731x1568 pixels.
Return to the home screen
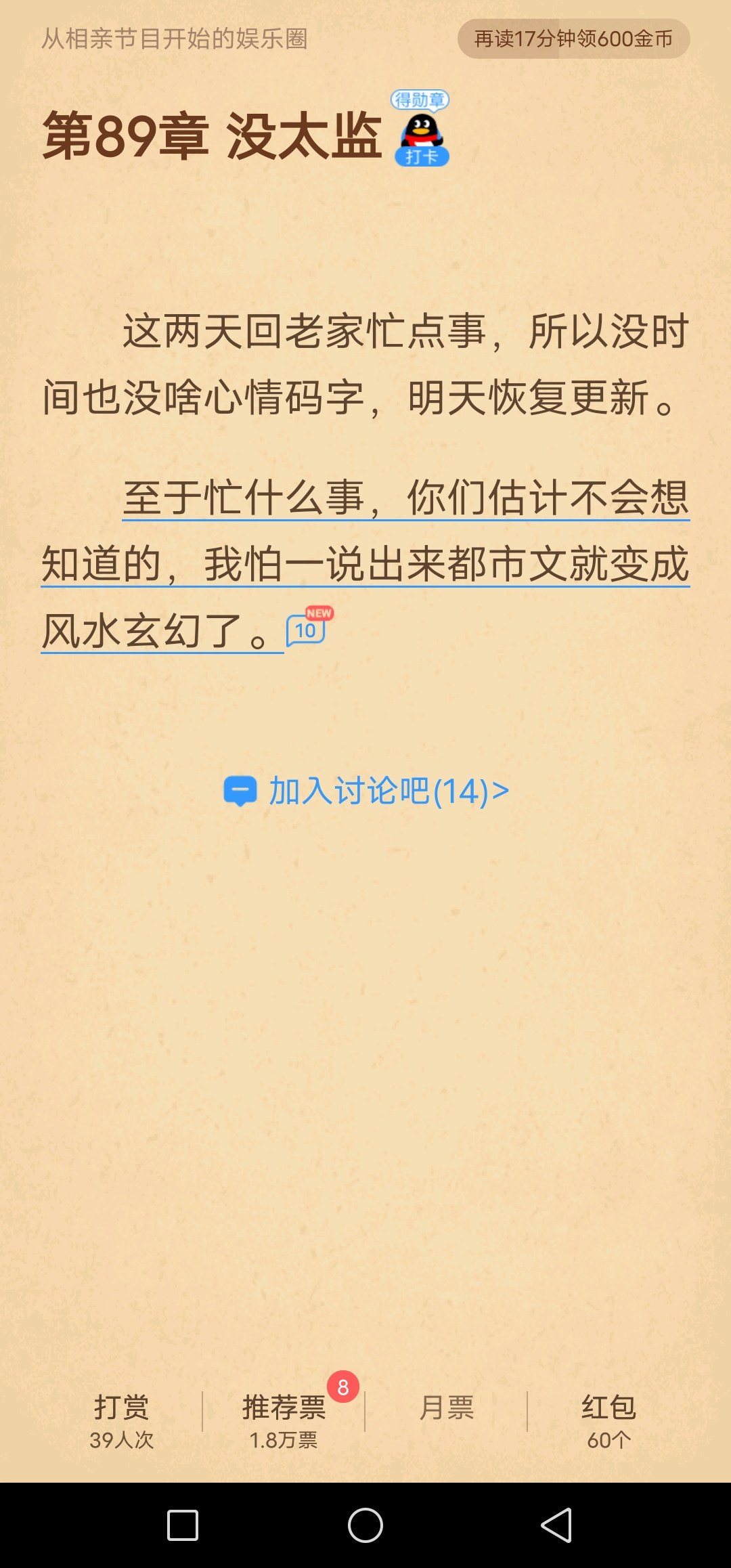click(365, 1525)
